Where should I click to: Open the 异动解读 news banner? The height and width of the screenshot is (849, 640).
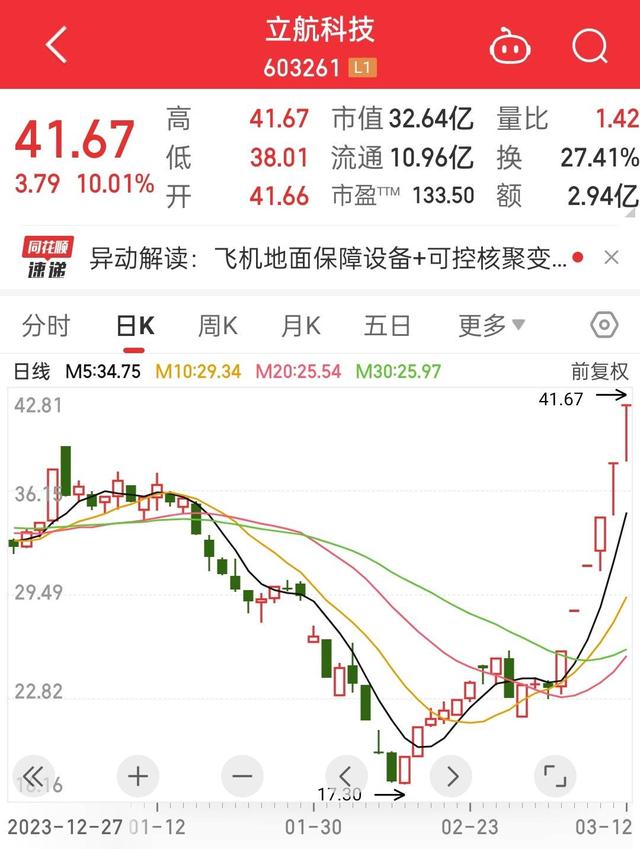pyautogui.click(x=329, y=259)
